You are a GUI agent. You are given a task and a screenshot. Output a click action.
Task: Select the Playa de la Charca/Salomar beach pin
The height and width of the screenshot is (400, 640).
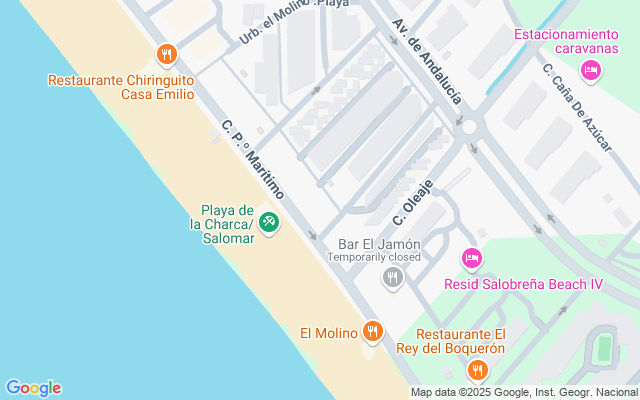pyautogui.click(x=269, y=222)
